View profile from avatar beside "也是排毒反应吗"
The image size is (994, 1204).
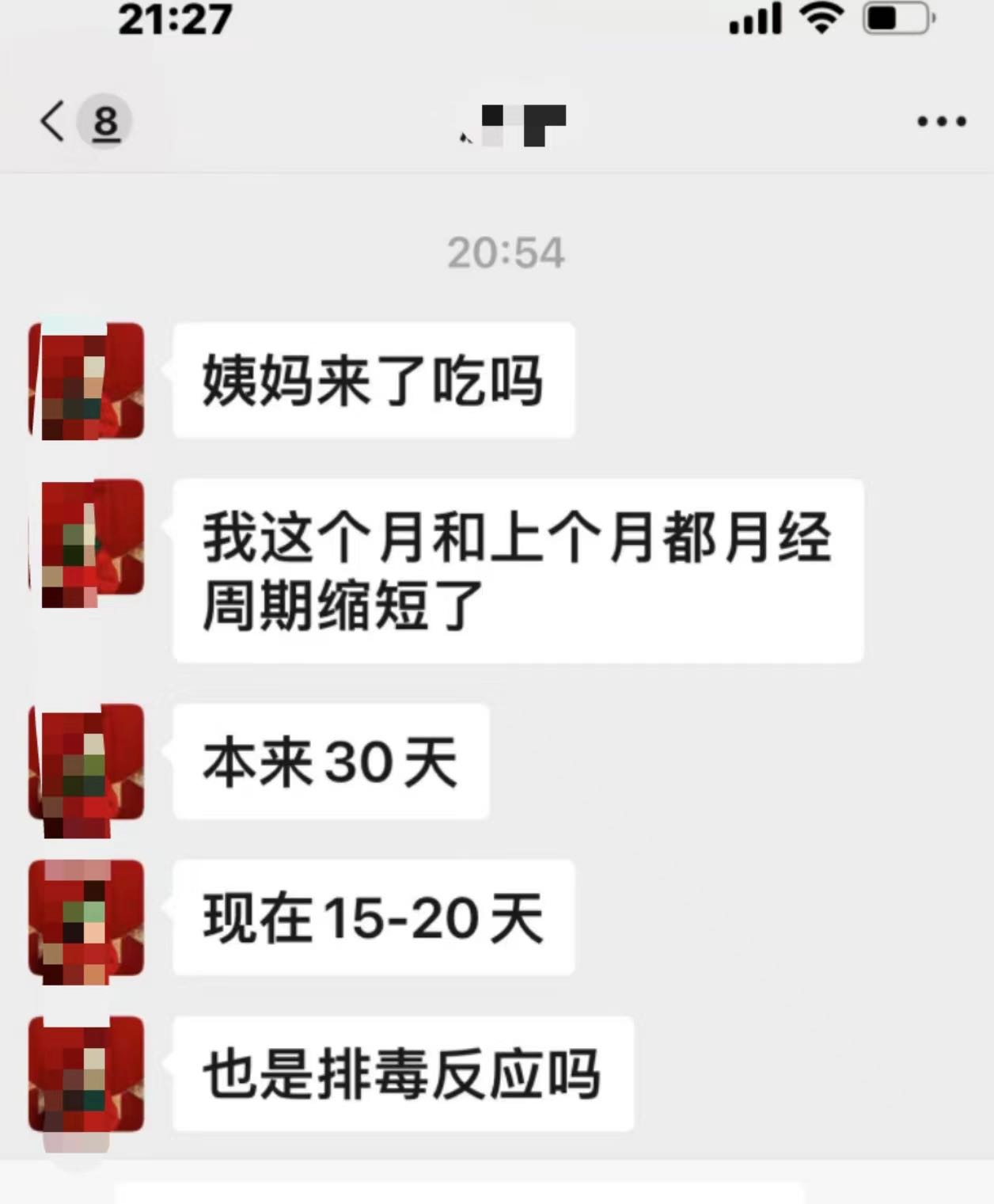(x=87, y=1075)
